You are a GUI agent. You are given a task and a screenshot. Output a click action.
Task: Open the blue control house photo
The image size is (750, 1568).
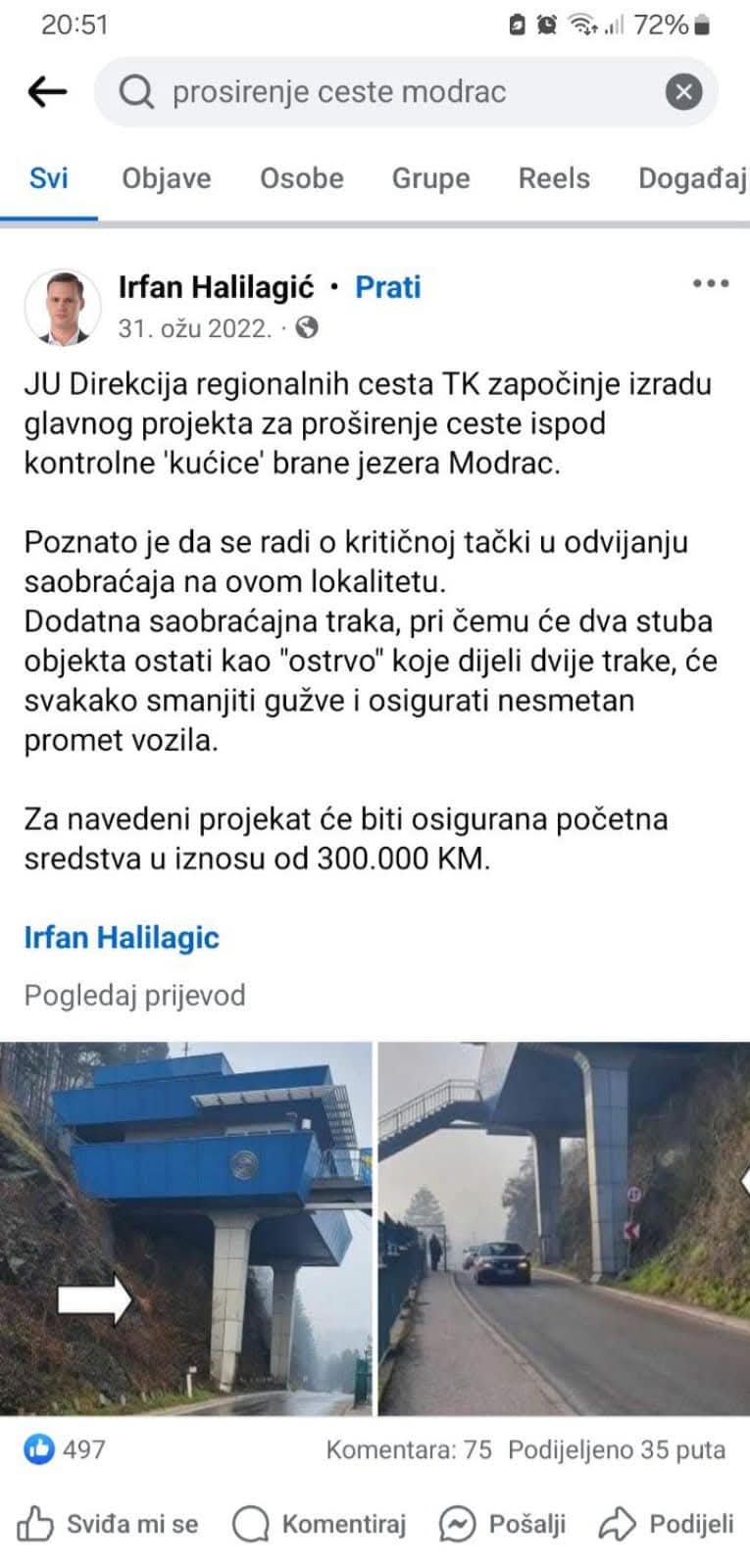(x=186, y=1228)
